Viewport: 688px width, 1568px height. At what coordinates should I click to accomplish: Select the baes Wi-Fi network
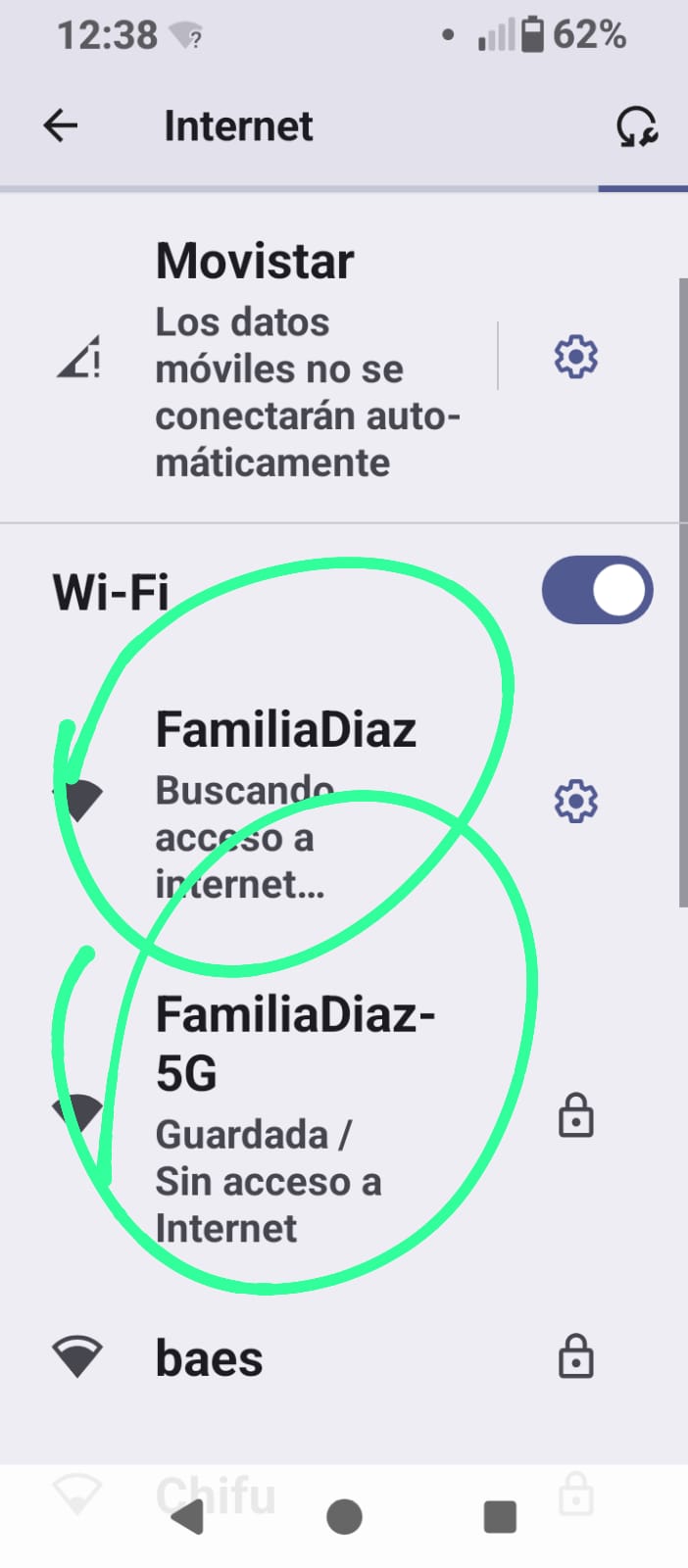click(294, 1358)
